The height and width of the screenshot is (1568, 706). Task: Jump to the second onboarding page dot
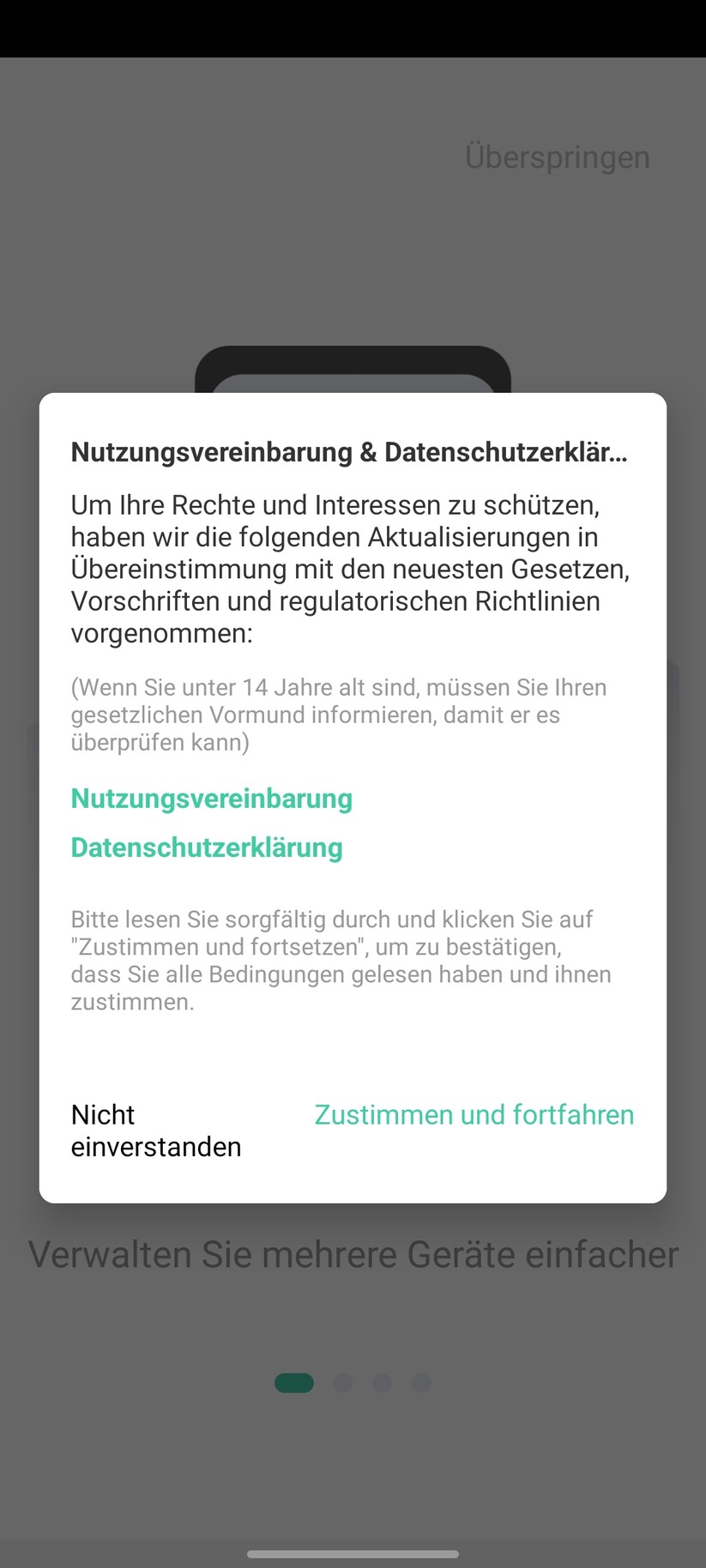pyautogui.click(x=343, y=1383)
